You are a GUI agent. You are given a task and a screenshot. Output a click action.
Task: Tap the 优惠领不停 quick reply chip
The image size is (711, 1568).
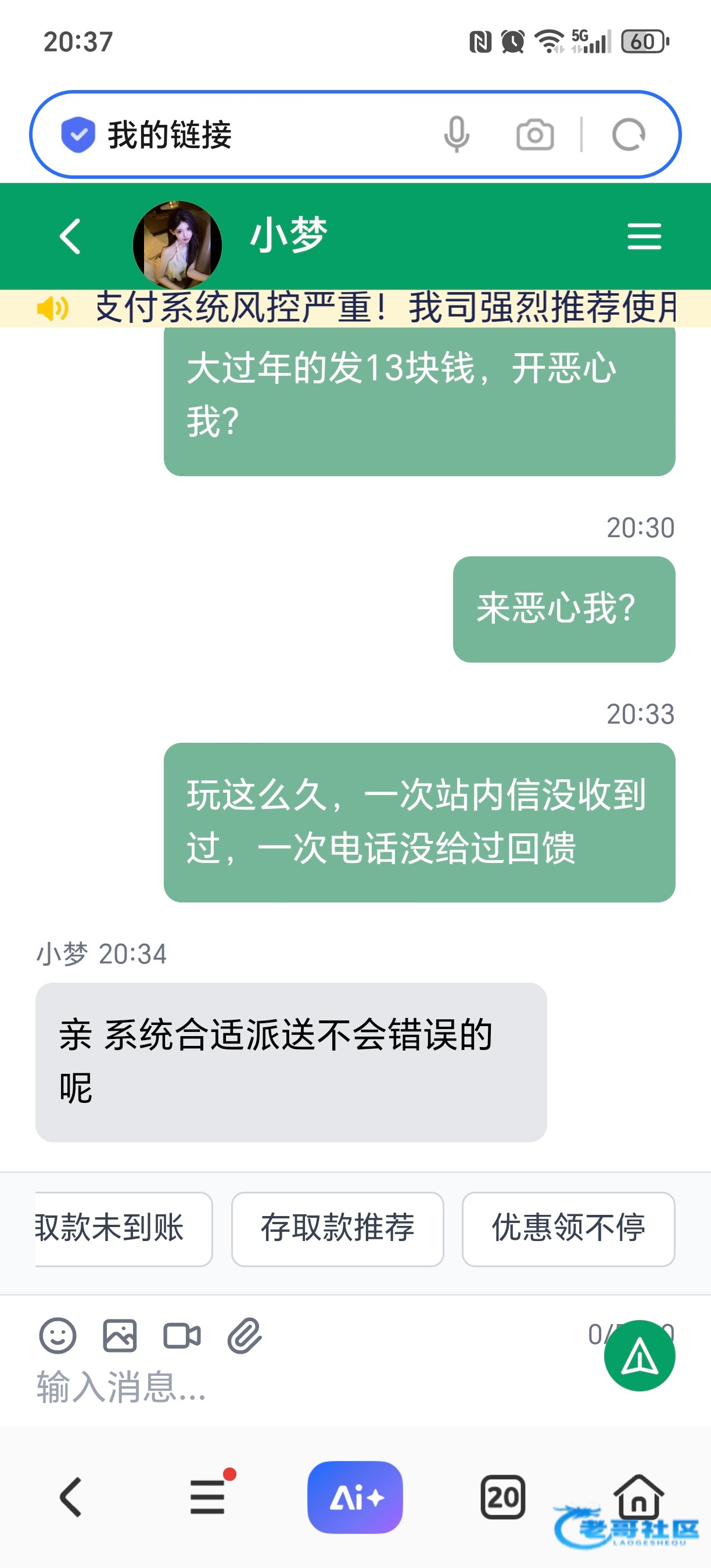[x=568, y=1229]
